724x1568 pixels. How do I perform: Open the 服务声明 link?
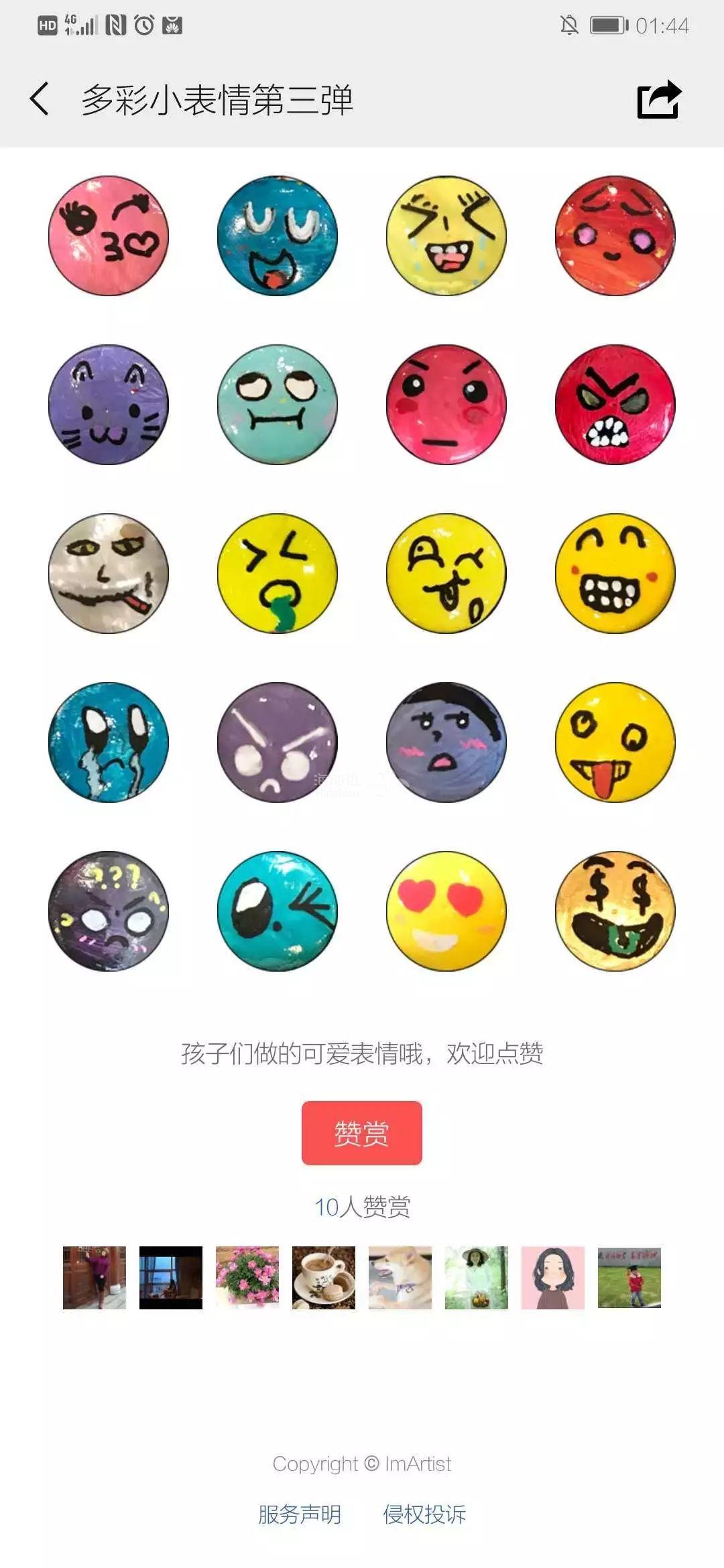click(x=300, y=1514)
